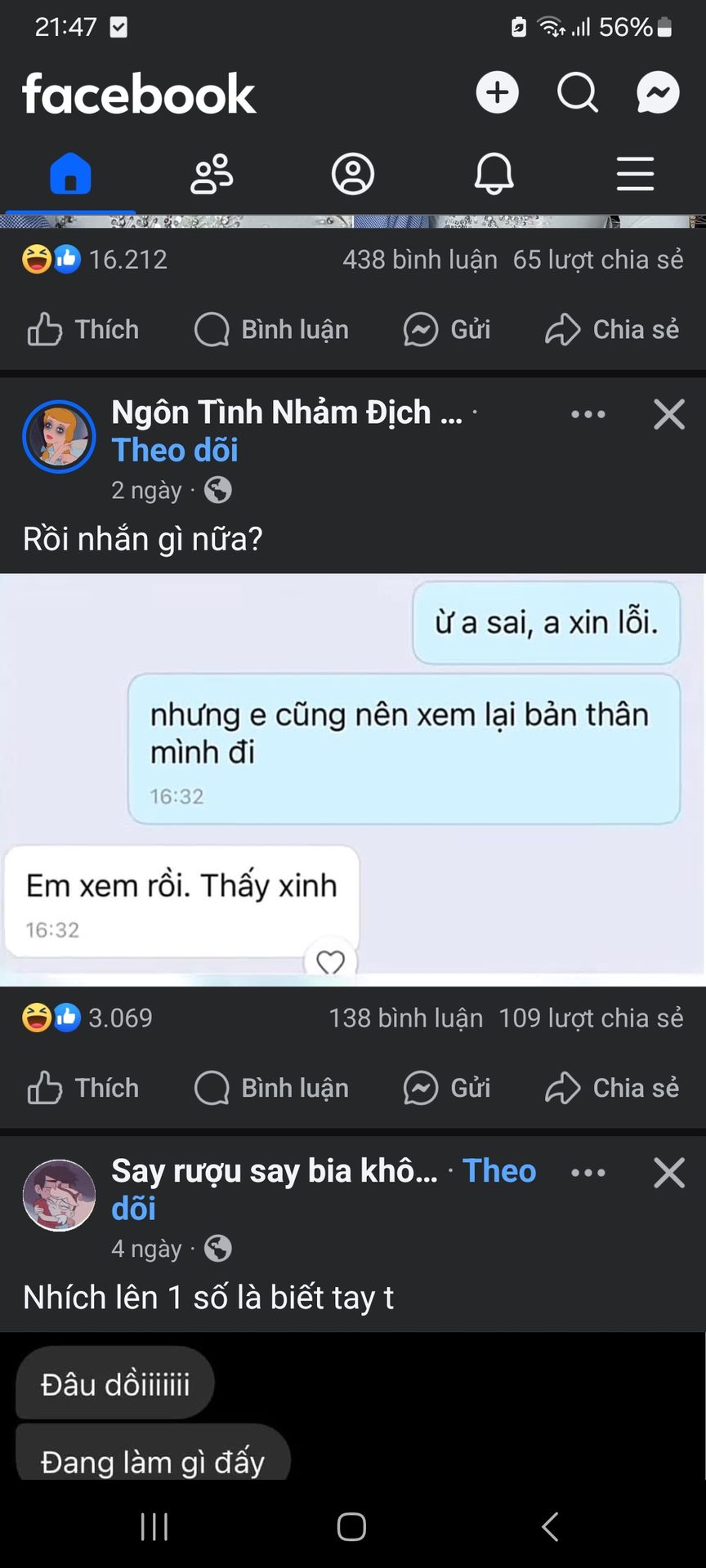Hide the Say rượu say bia post
Image resolution: width=706 pixels, height=1568 pixels.
pyautogui.click(x=669, y=1173)
